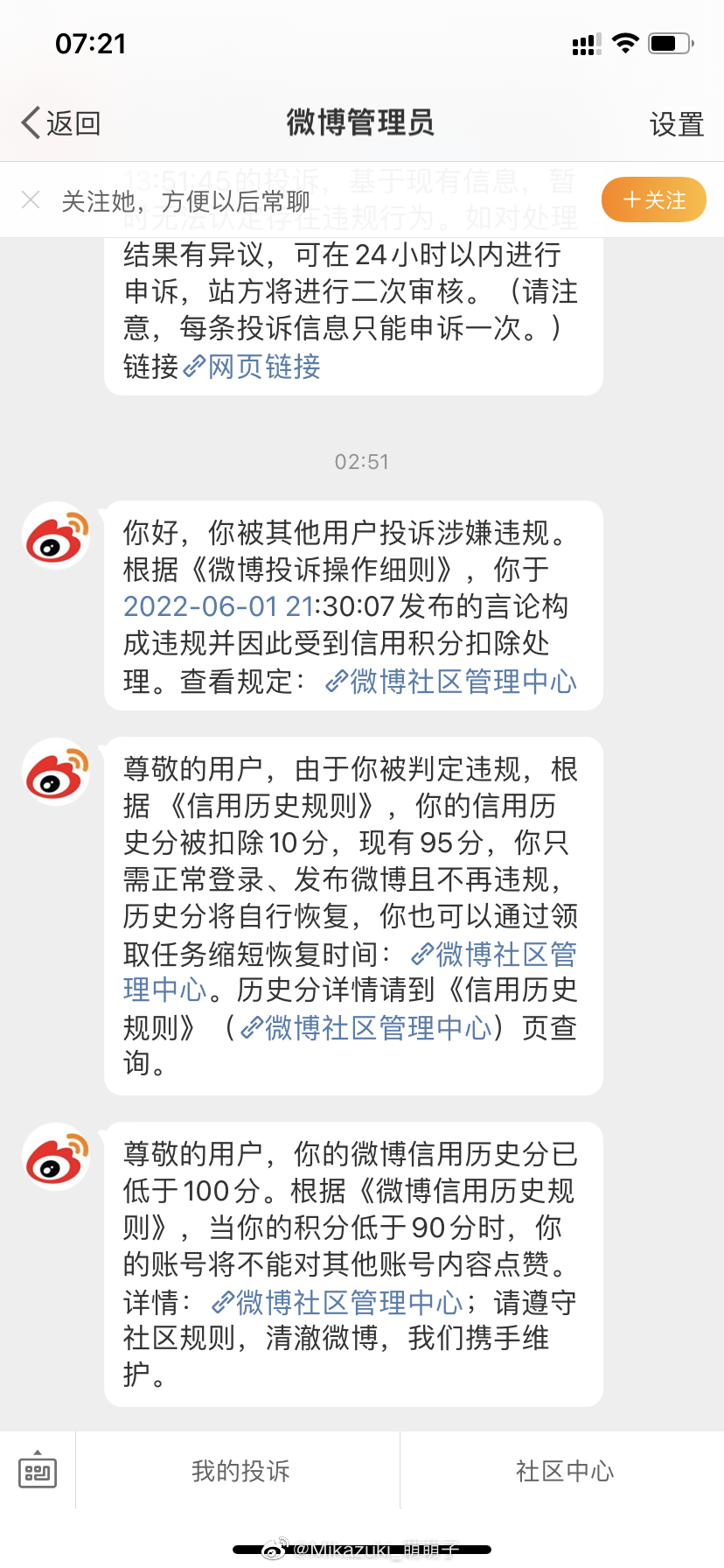724x1568 pixels.
Task: Open 我的投诉 menu
Action: pyautogui.click(x=240, y=1471)
